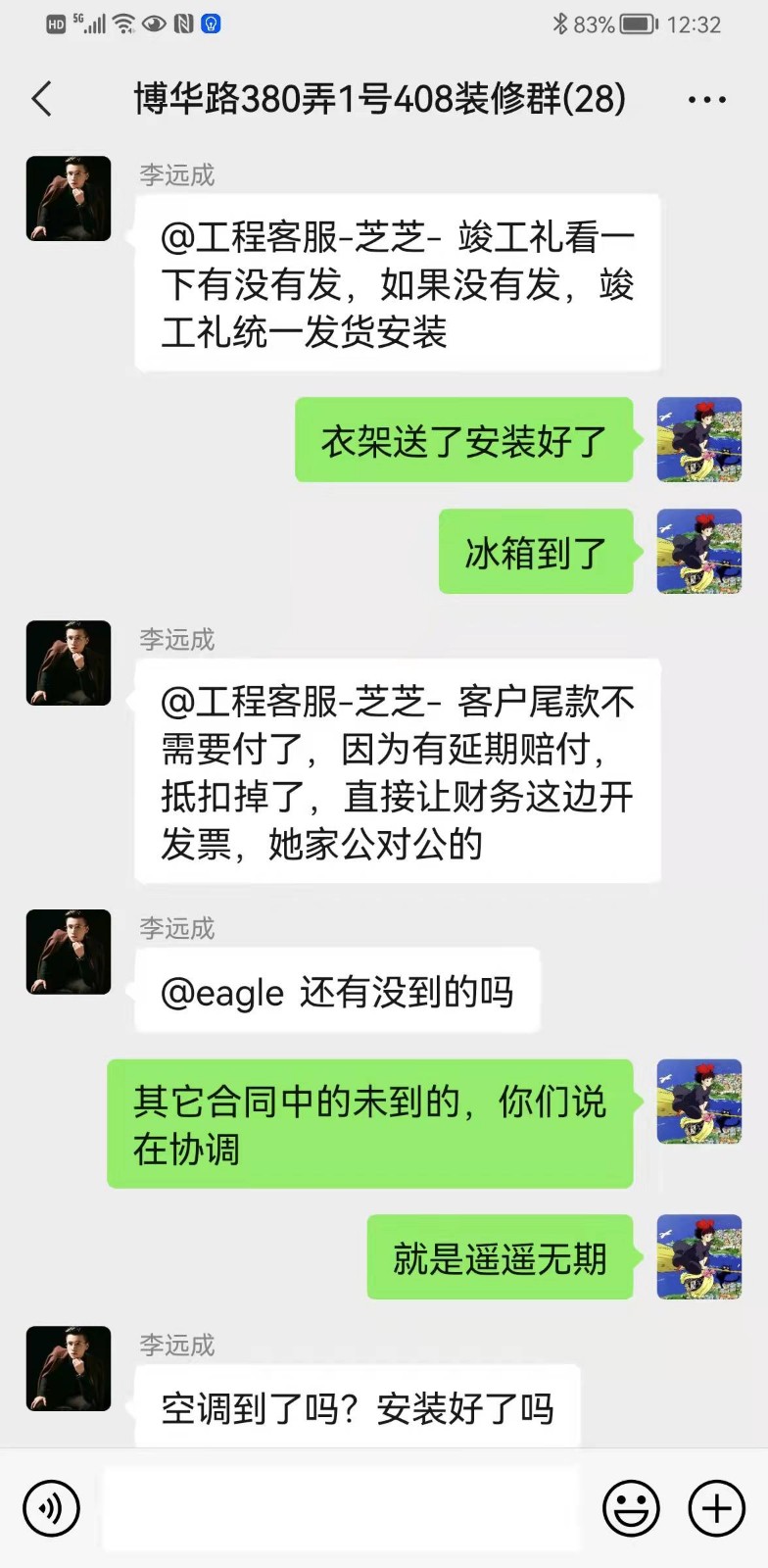The image size is (768, 1568).
Task: Open the emoji sticker panel
Action: coord(630,1508)
